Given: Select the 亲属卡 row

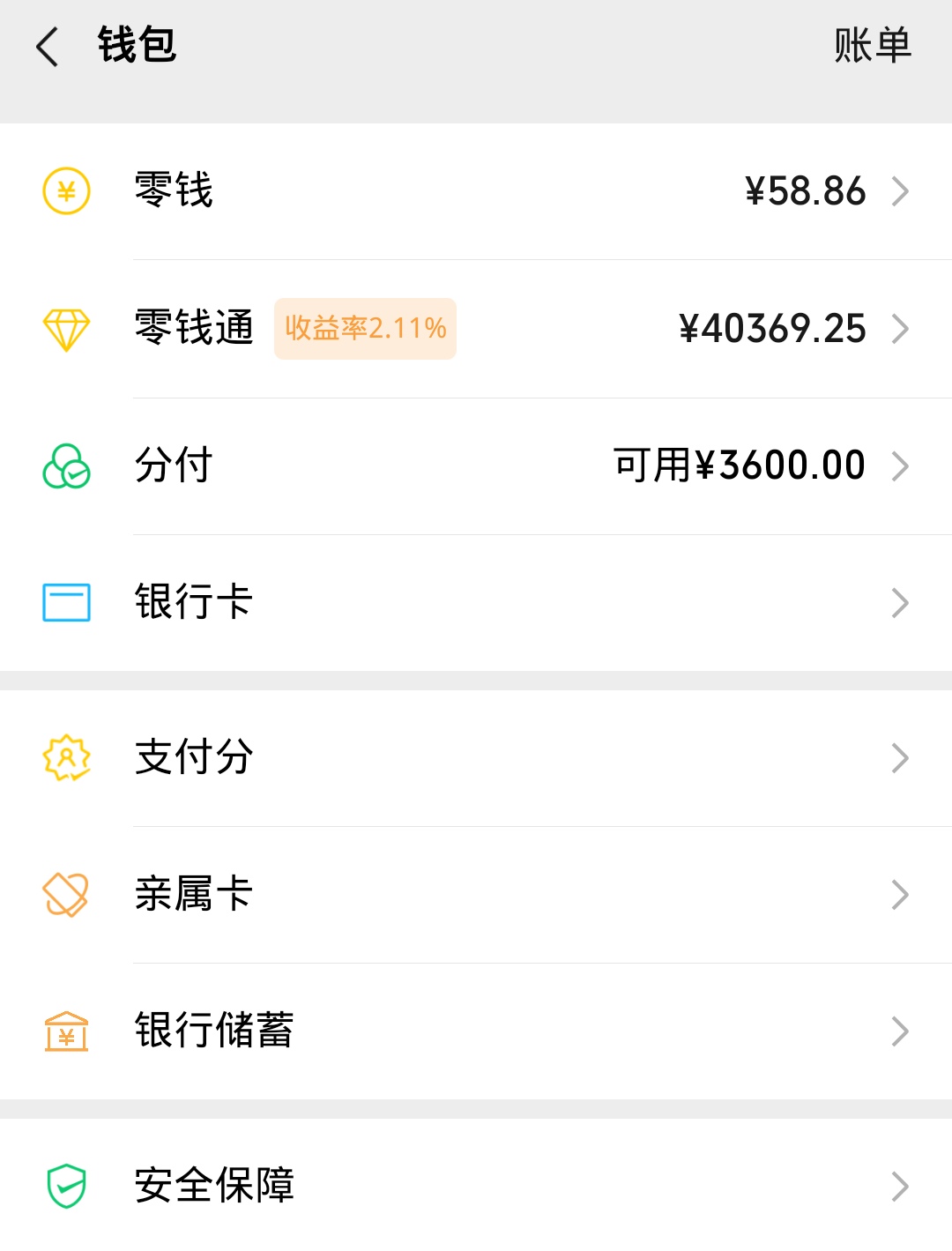Looking at the screenshot, I should 476,895.
